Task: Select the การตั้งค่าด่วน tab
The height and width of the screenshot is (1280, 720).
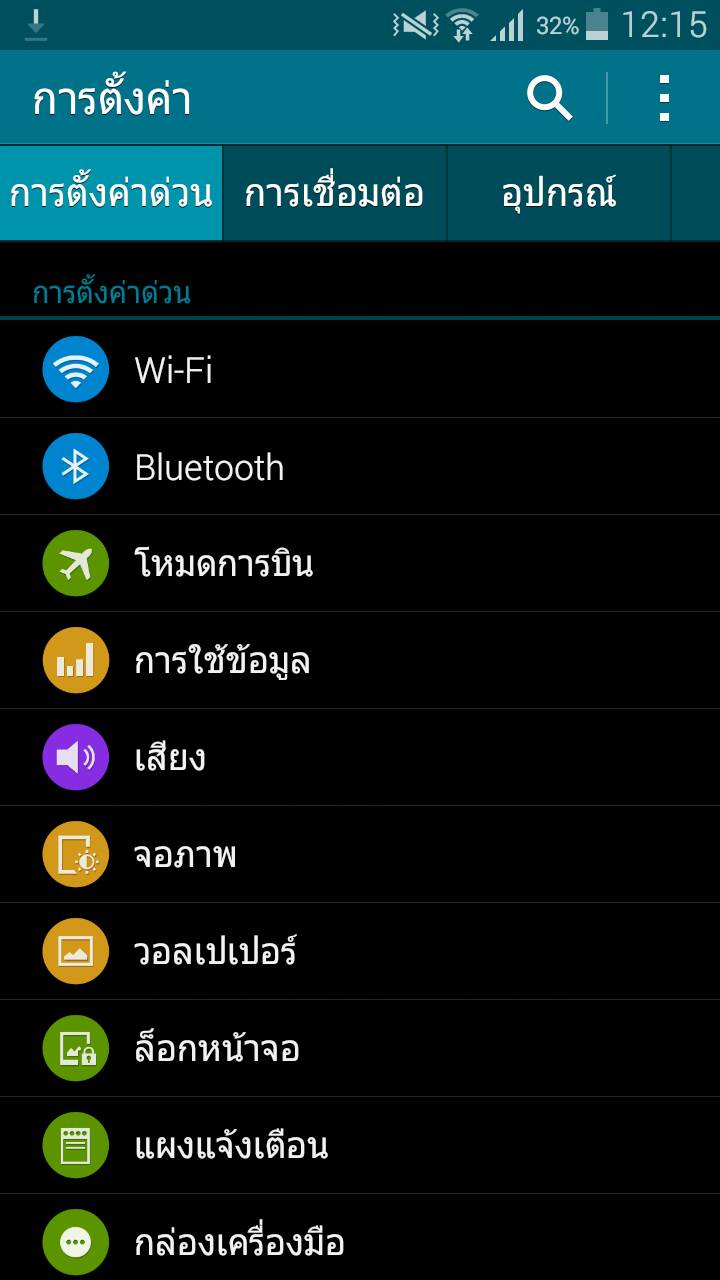Action: click(111, 193)
